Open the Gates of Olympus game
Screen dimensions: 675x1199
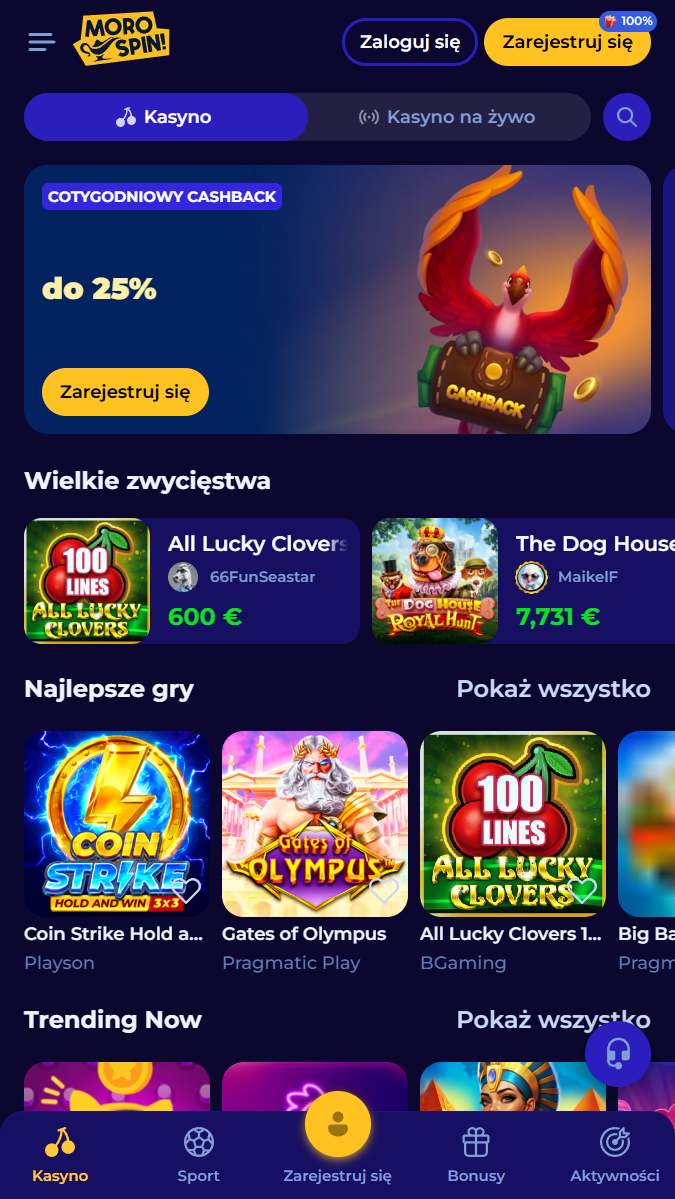coord(315,824)
